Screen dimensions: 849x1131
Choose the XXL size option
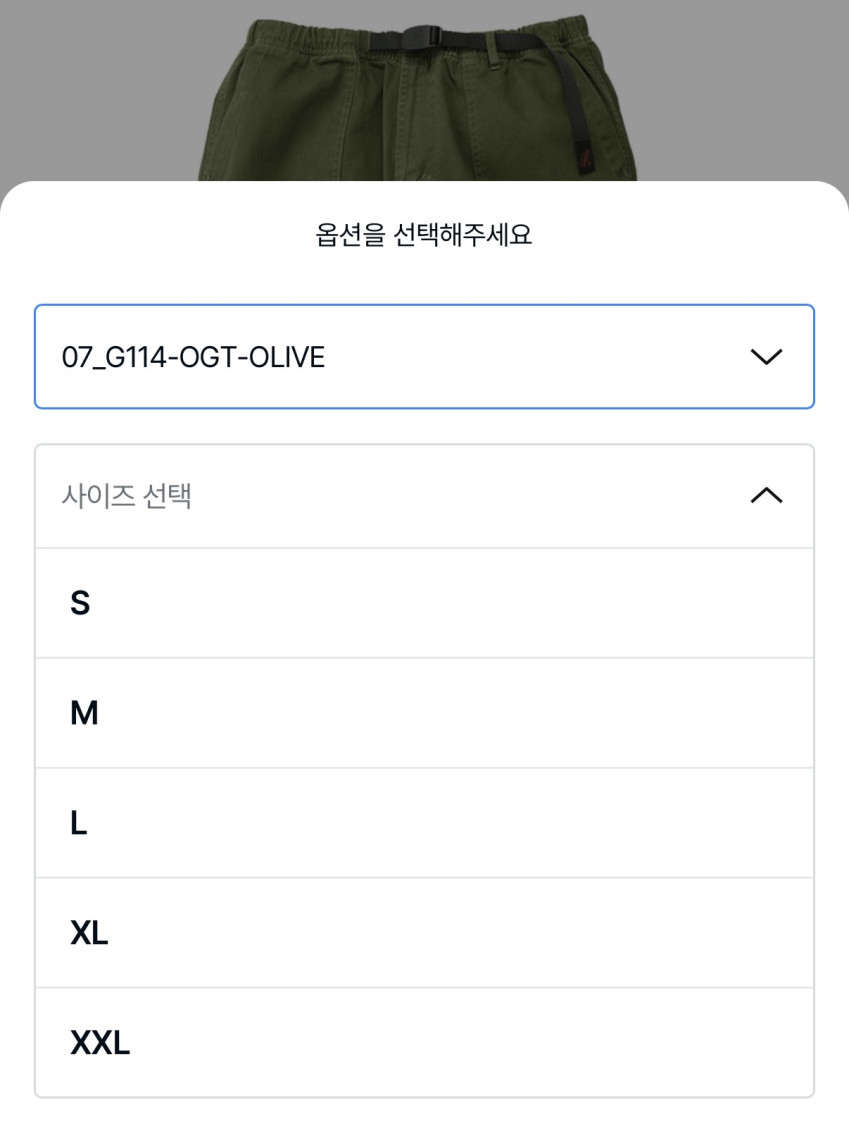click(424, 1043)
